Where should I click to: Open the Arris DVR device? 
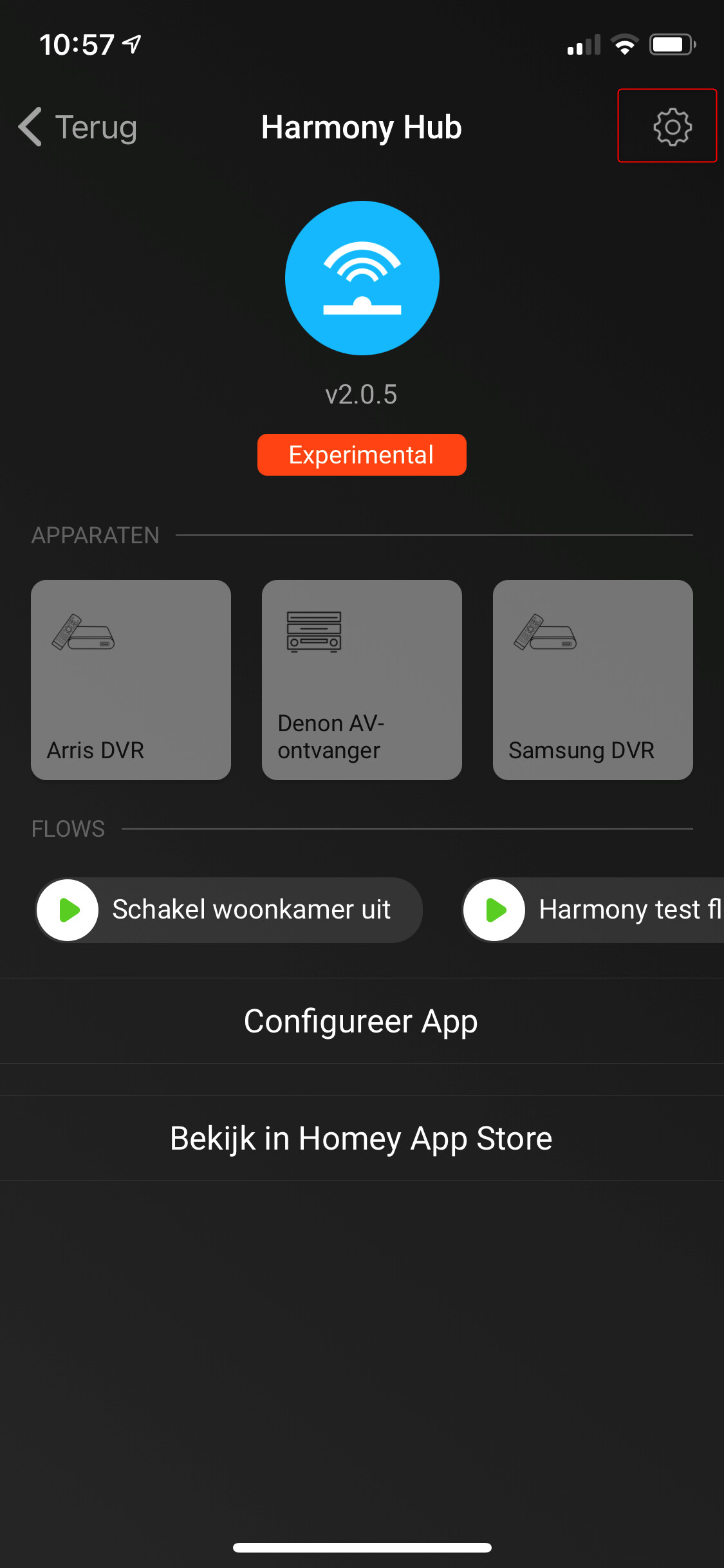pos(131,680)
